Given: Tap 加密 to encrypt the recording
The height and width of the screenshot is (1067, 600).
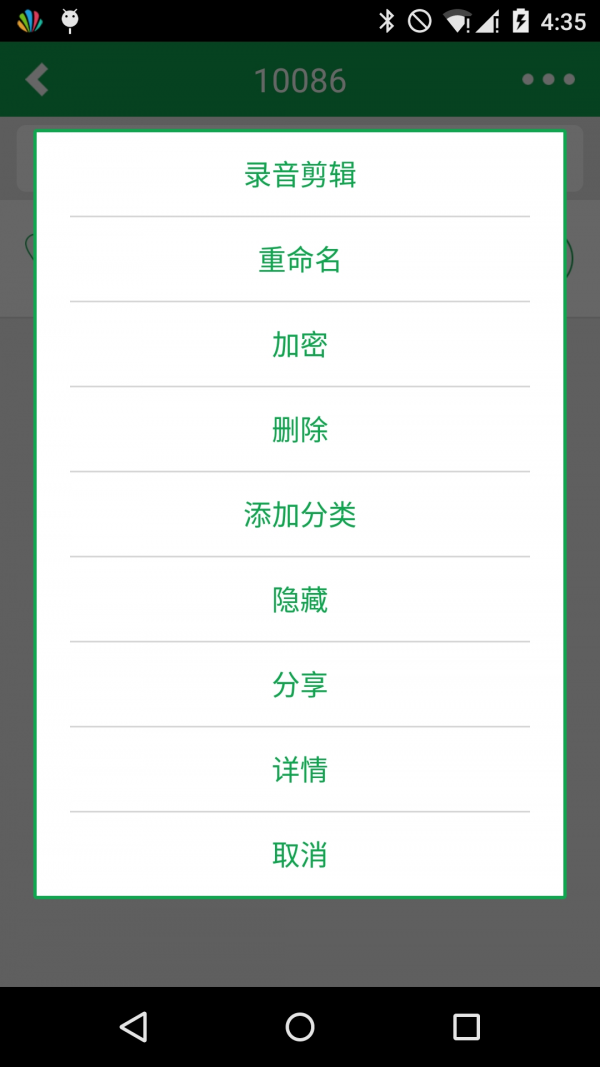Looking at the screenshot, I should (x=300, y=345).
